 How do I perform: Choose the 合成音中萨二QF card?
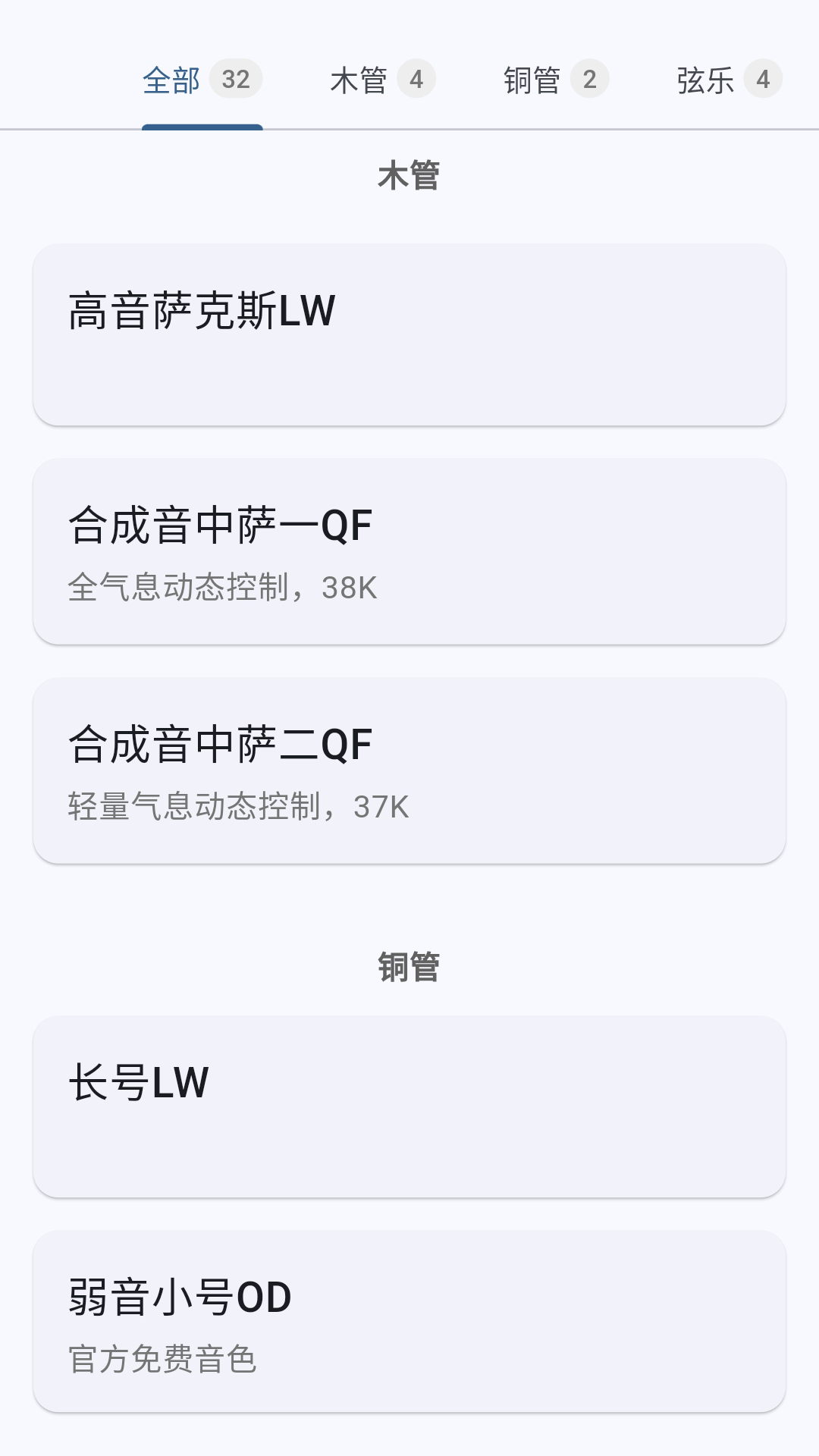409,770
